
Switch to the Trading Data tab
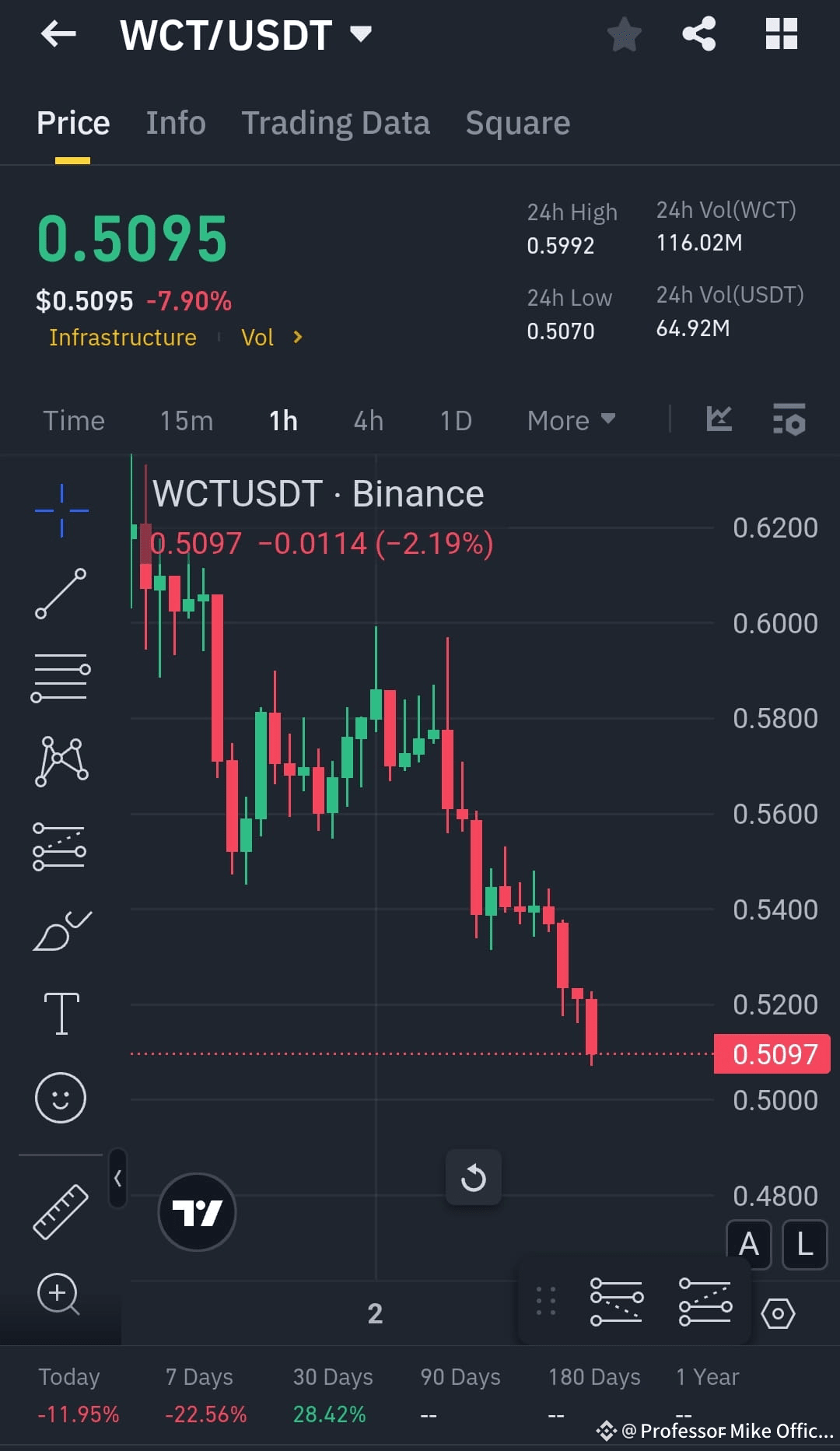point(336,123)
